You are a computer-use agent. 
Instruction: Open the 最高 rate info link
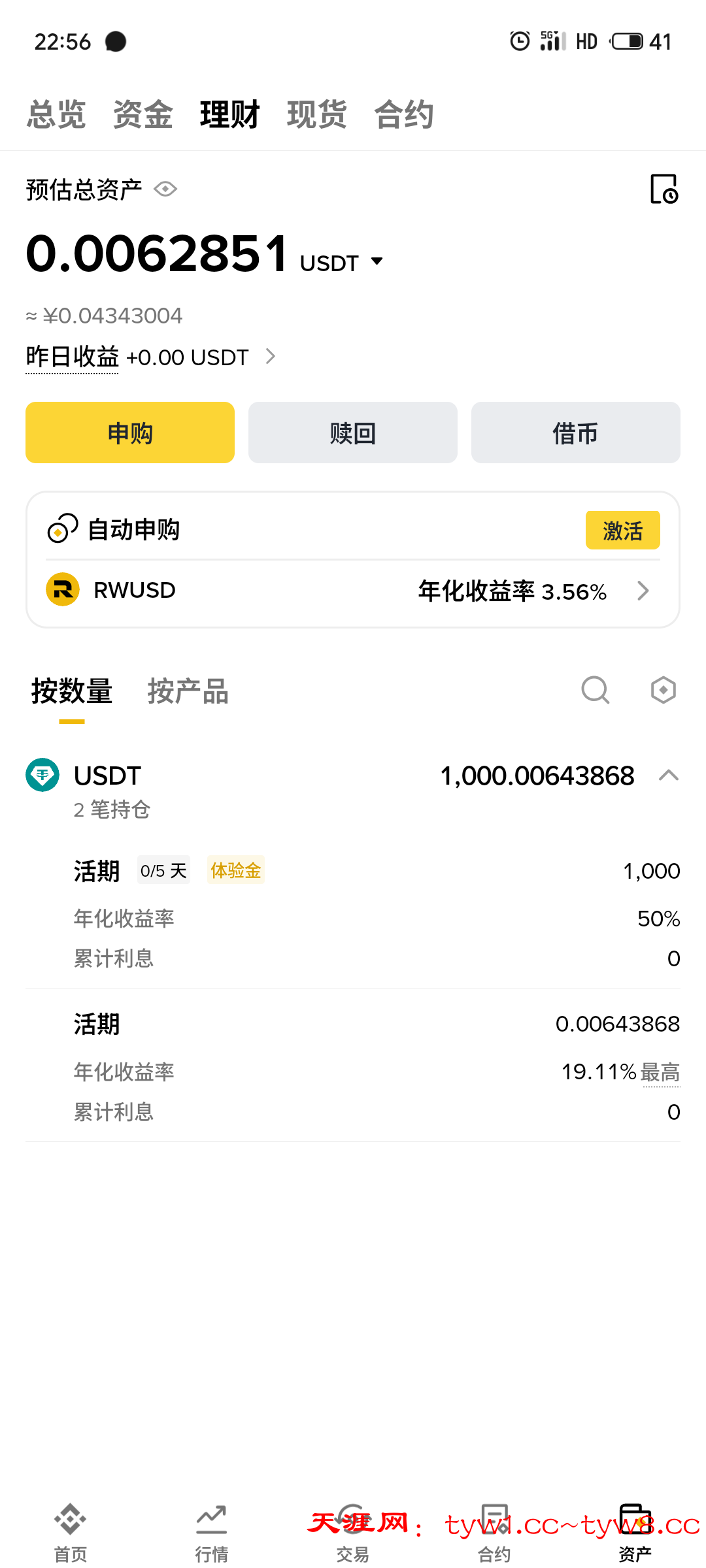click(x=660, y=1072)
